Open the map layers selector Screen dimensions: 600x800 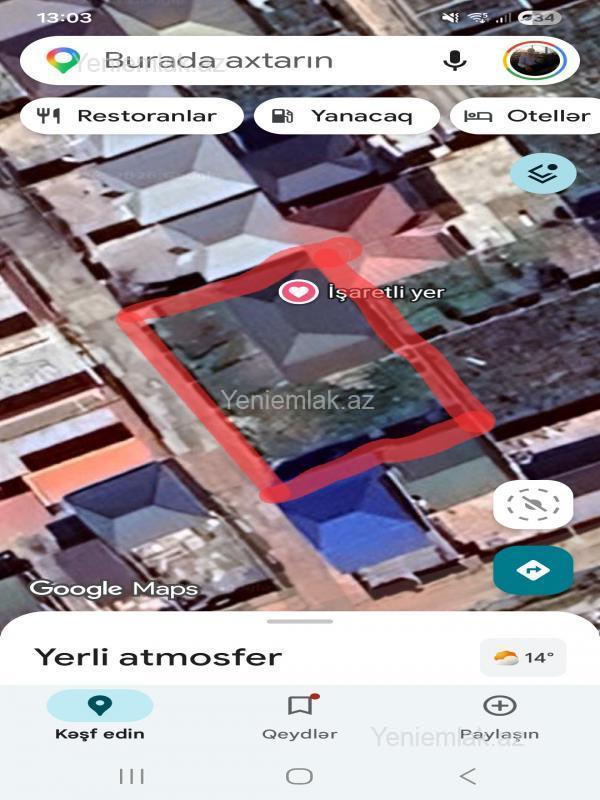pos(543,173)
